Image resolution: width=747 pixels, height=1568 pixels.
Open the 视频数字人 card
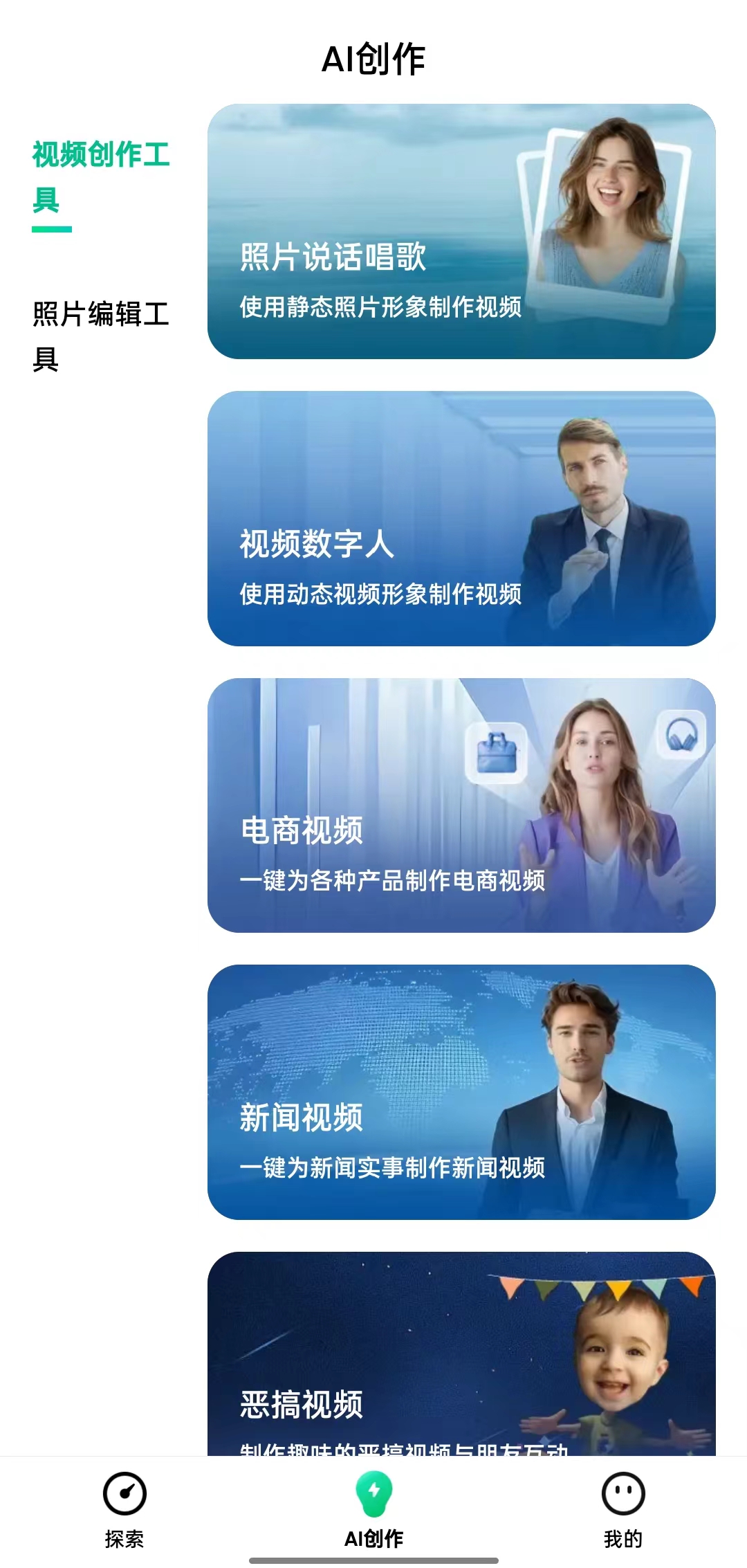461,518
